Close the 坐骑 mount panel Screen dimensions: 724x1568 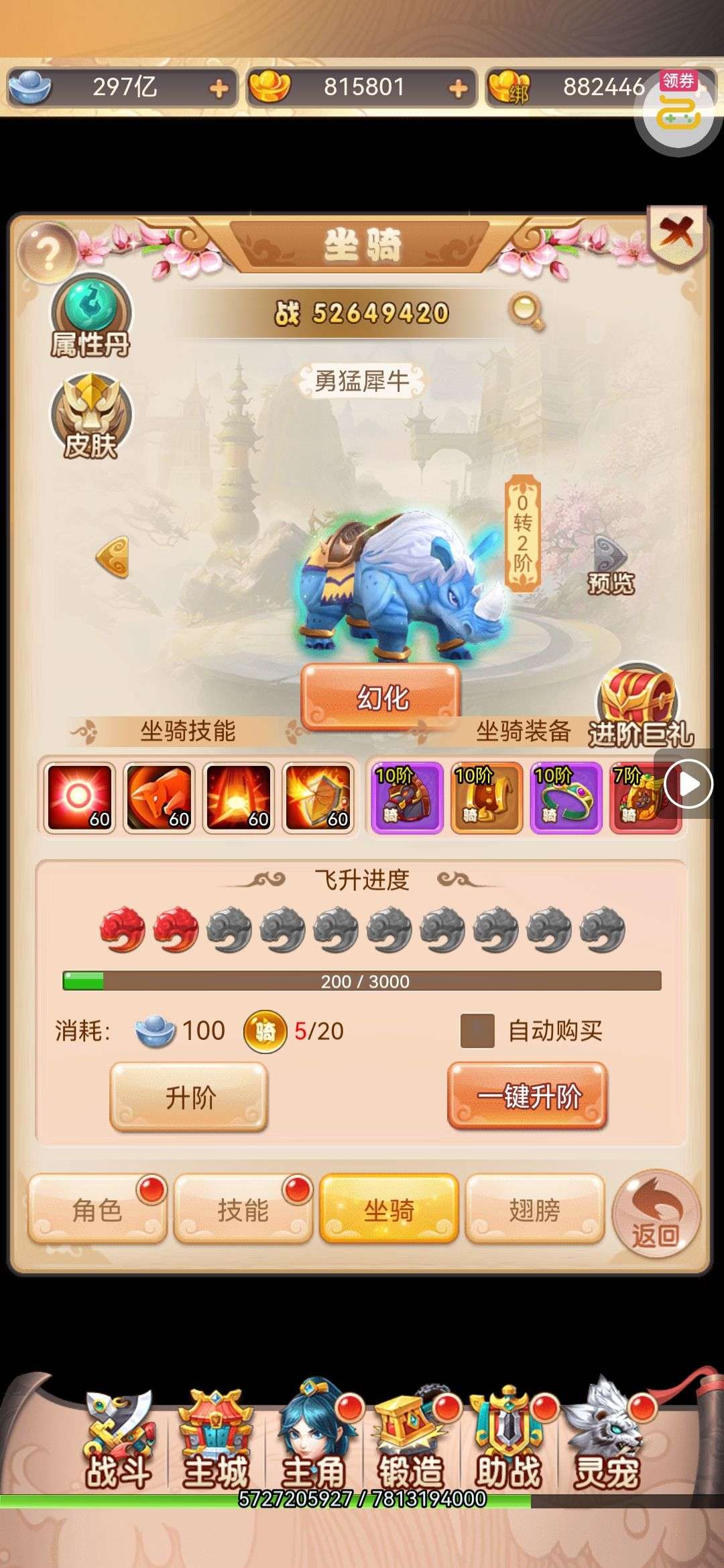pos(676,235)
